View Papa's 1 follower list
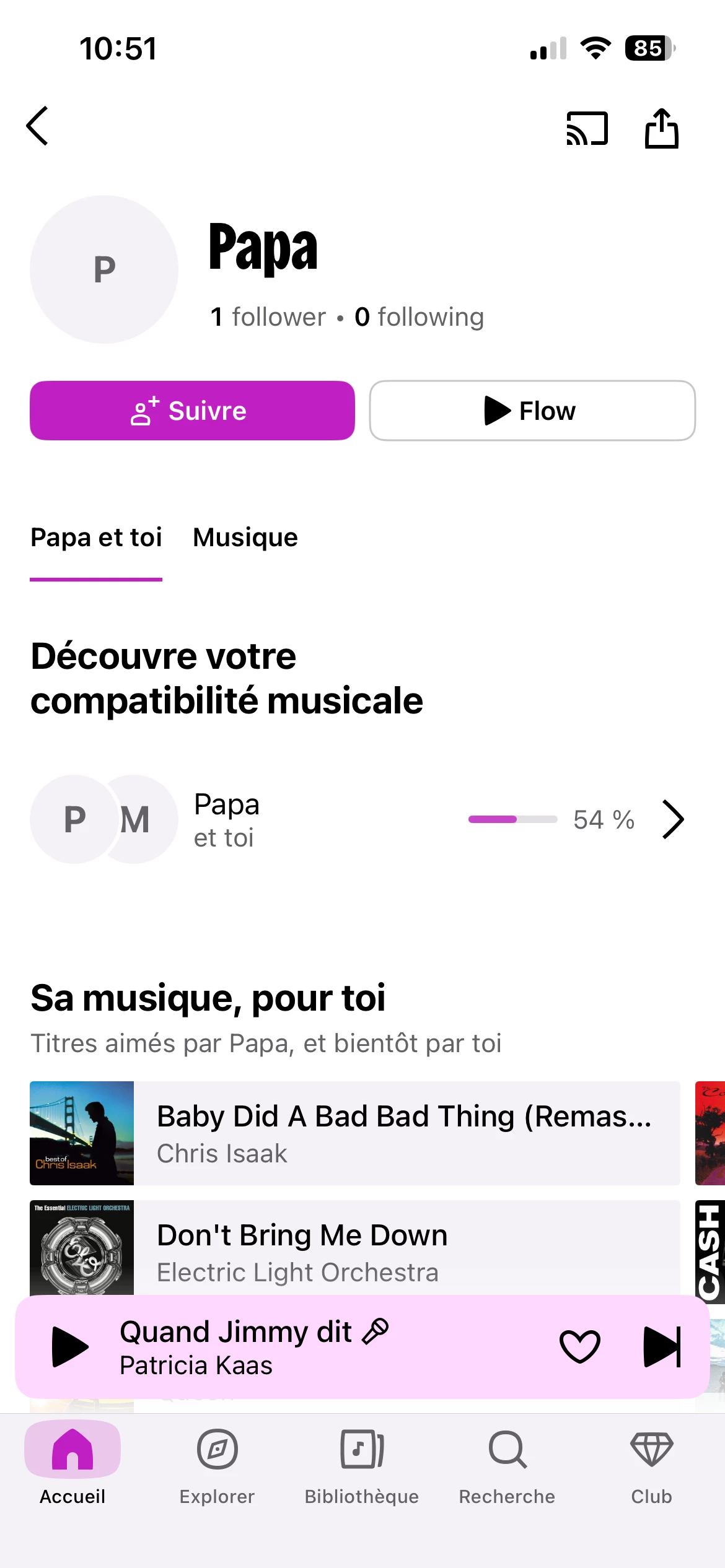Viewport: 725px width, 1568px height. click(x=268, y=317)
